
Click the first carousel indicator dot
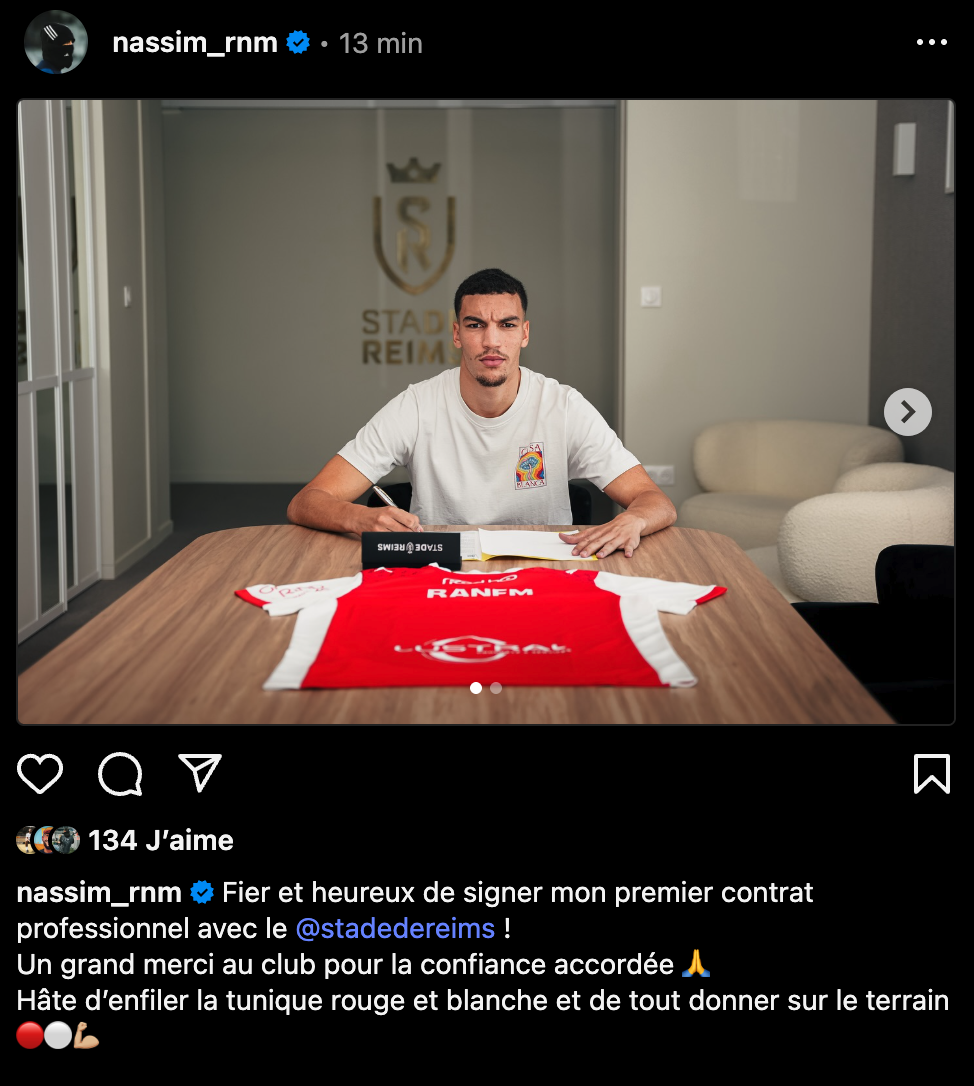(x=477, y=688)
